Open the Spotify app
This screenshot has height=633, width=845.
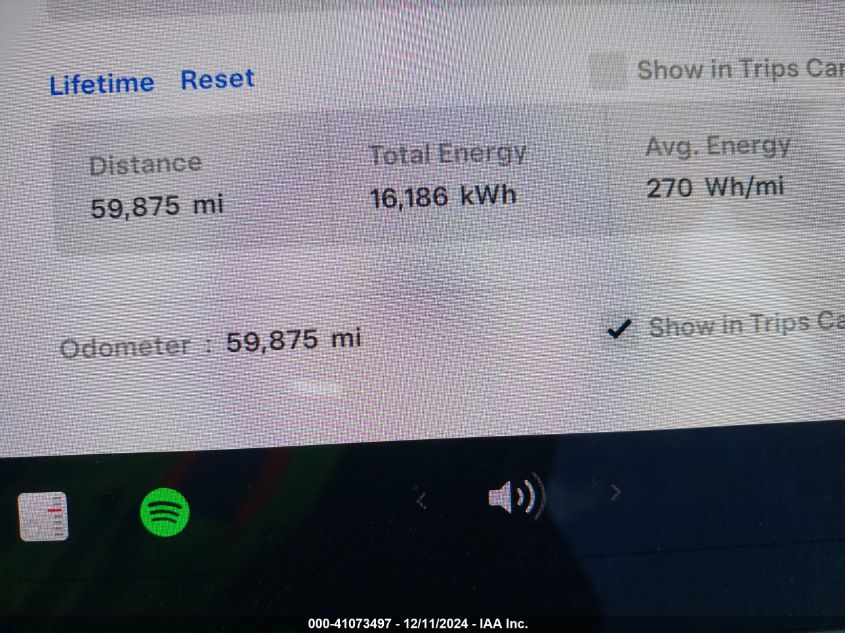(164, 513)
